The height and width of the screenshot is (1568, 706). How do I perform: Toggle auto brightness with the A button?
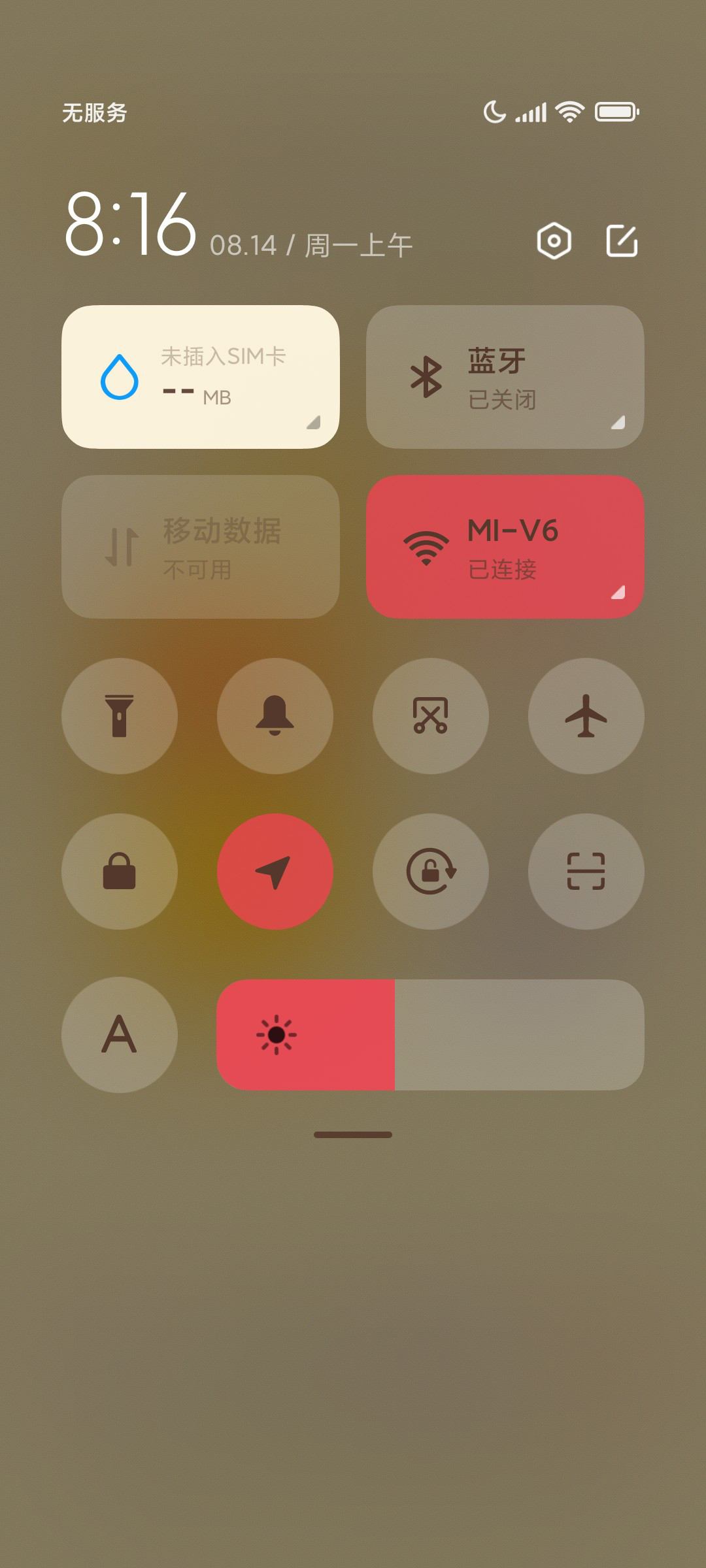click(x=120, y=1035)
